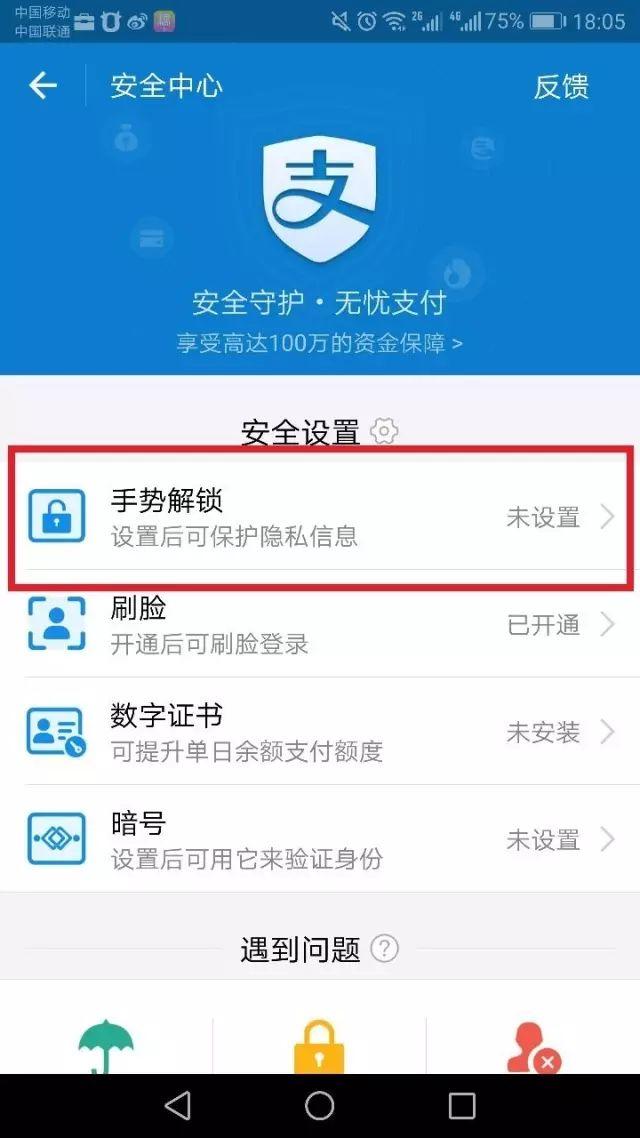640x1138 pixels.
Task: Open recent apps via square button
Action: pos(462,1105)
